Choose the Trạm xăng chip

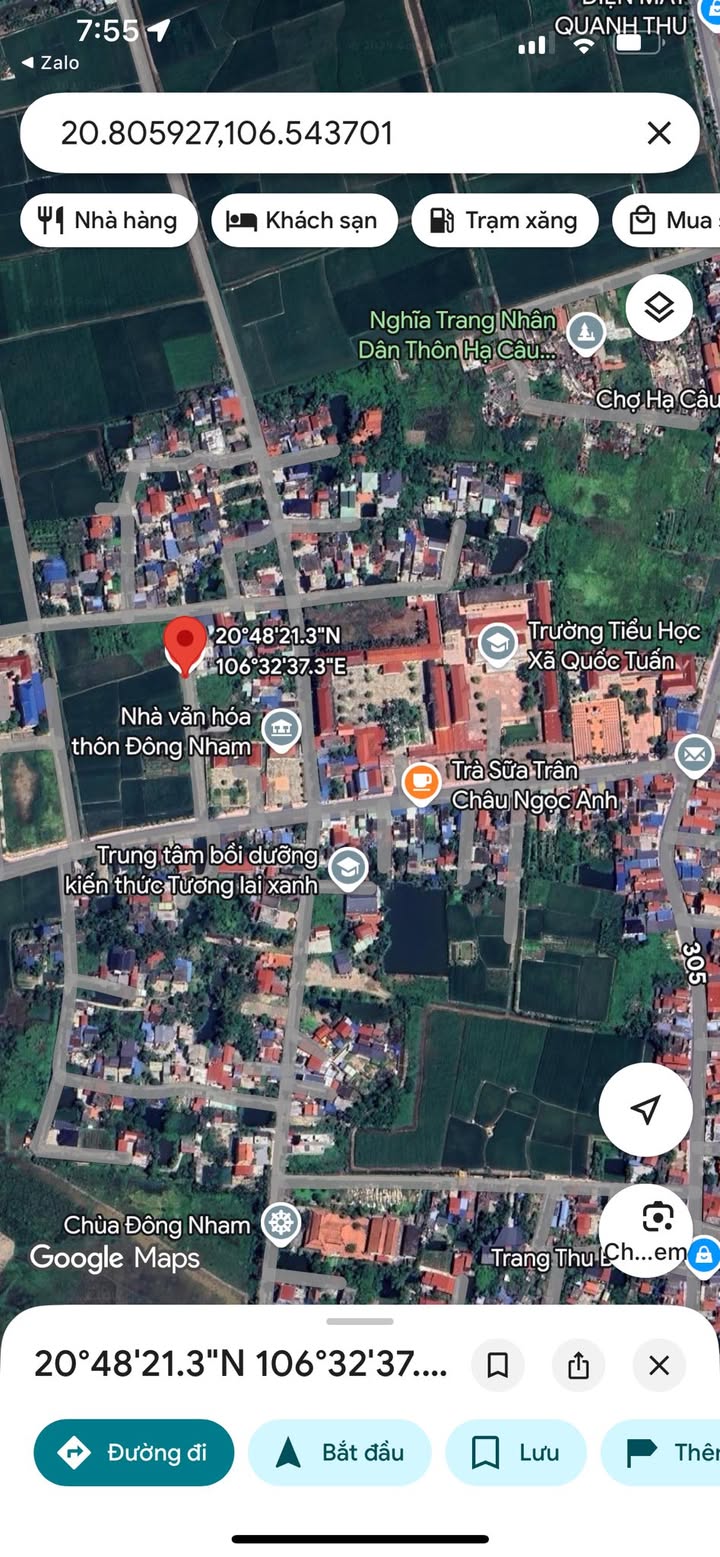pyautogui.click(x=504, y=221)
